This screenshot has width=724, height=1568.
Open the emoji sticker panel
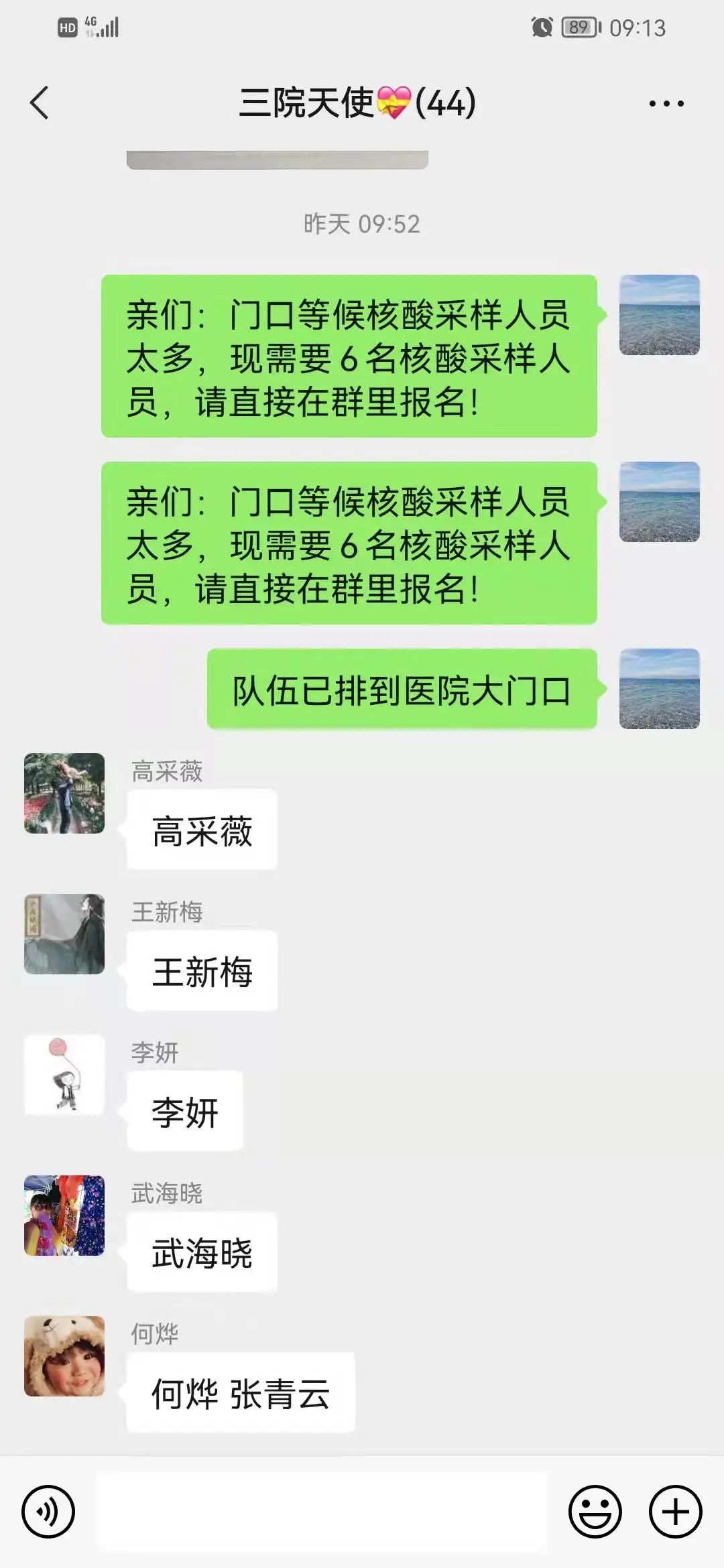coord(595,1511)
